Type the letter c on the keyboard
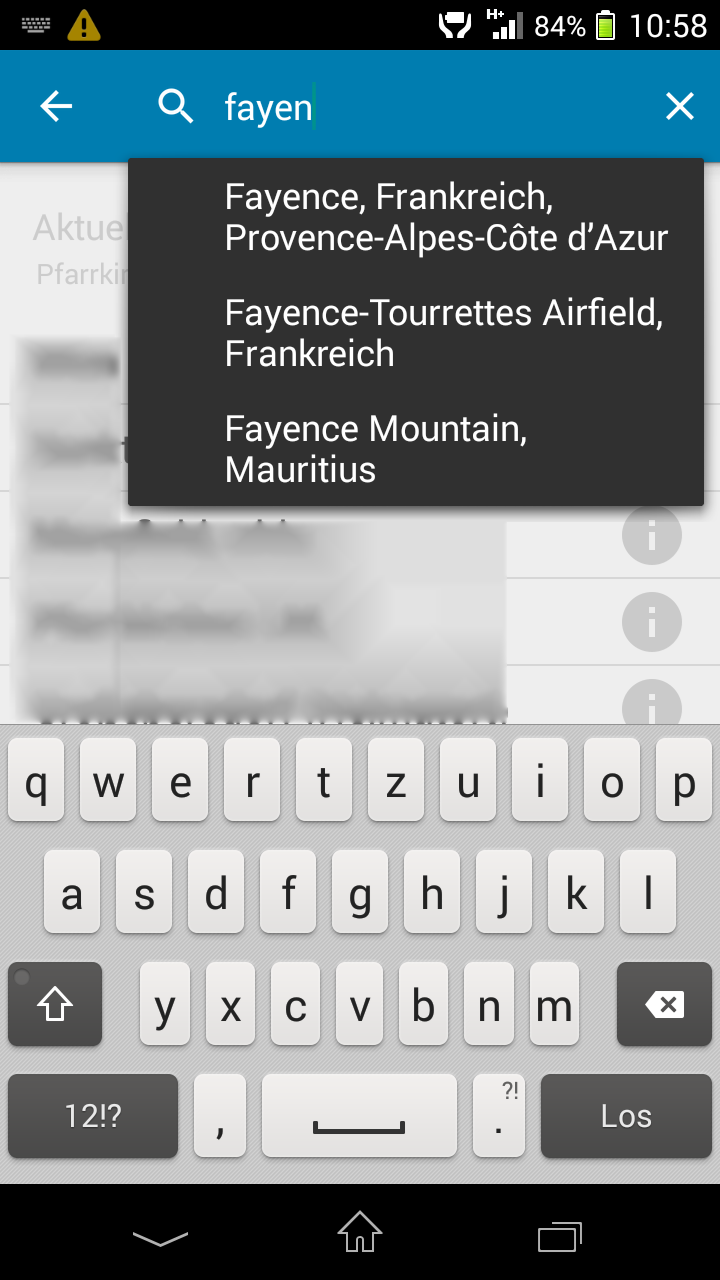The height and width of the screenshot is (1280, 720). (x=295, y=1004)
